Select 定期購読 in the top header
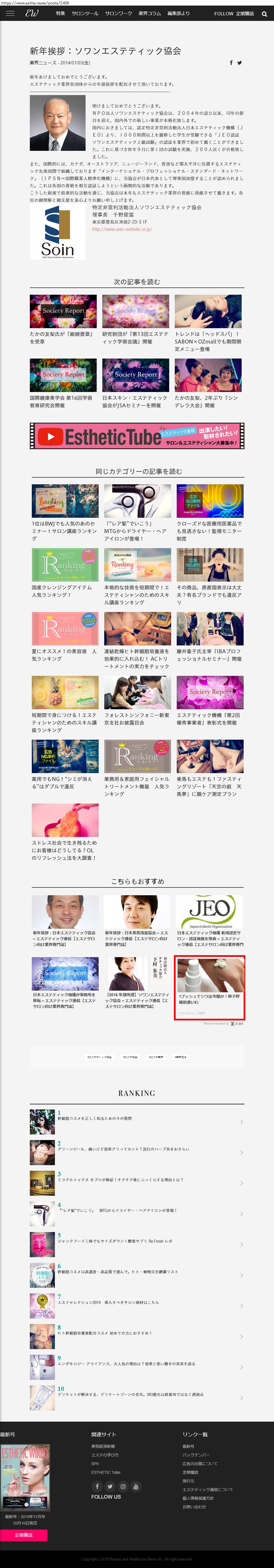The height and width of the screenshot is (1568, 274). click(x=245, y=13)
